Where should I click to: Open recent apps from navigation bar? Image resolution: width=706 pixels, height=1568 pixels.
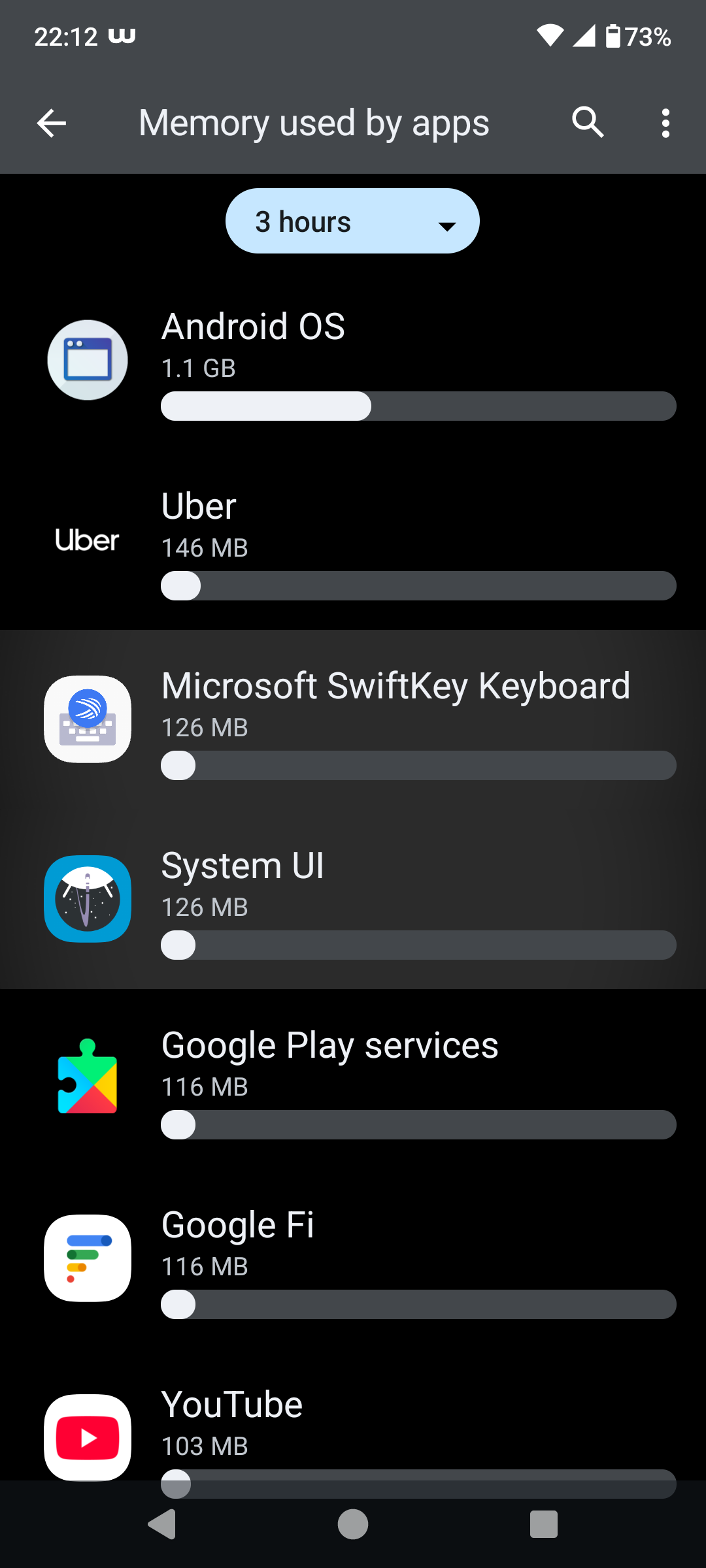(x=543, y=1524)
